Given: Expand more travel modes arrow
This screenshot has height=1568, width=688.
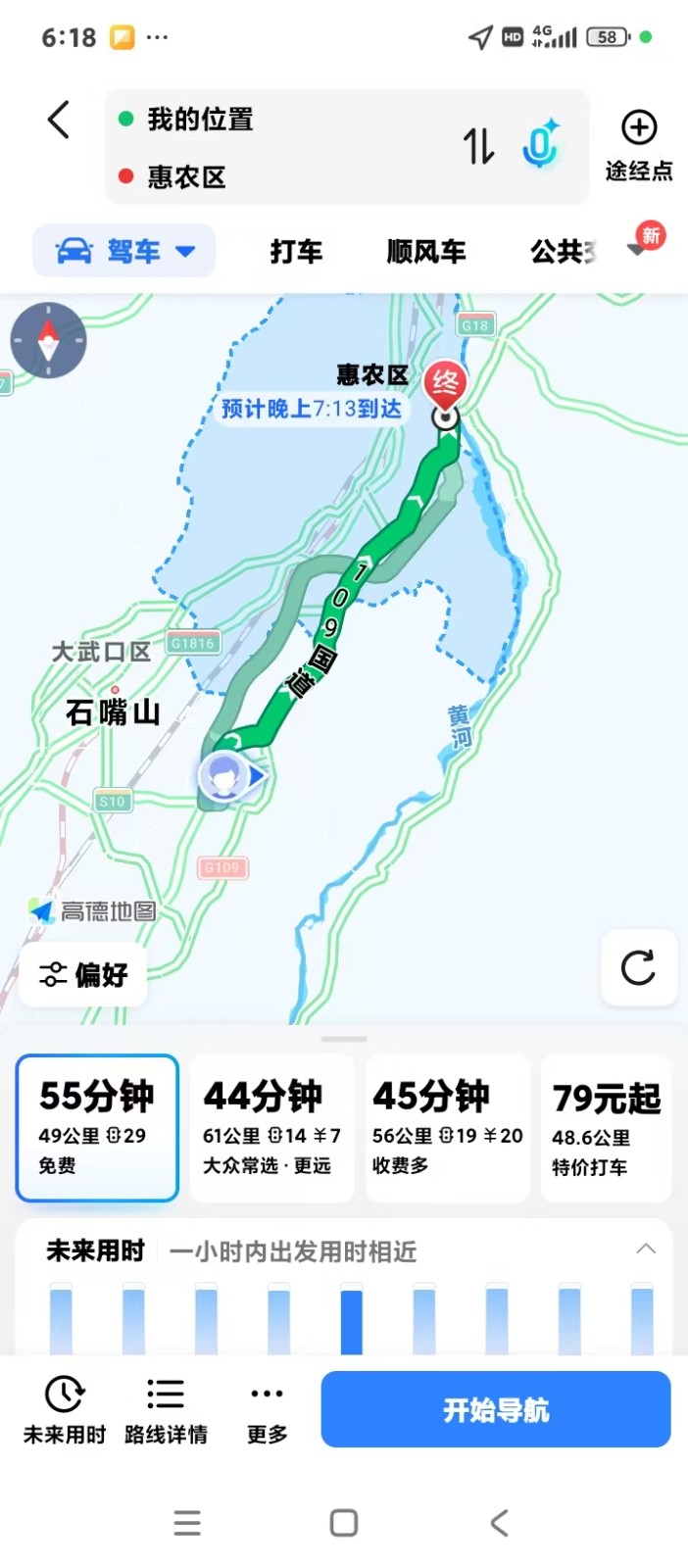Looking at the screenshot, I should point(638,250).
